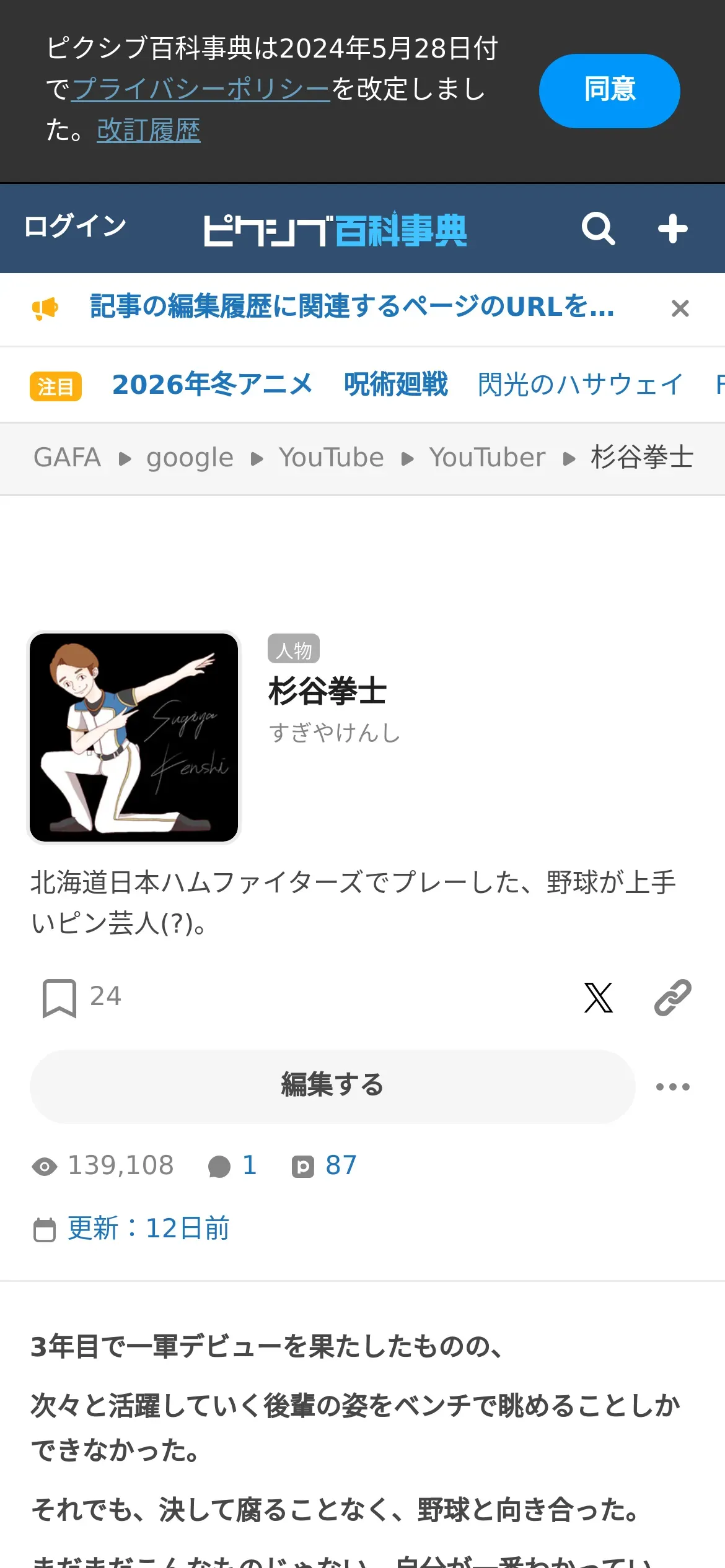Go to the YouTuber breadcrumb
Viewport: 725px width, 1568px height.
(x=487, y=458)
